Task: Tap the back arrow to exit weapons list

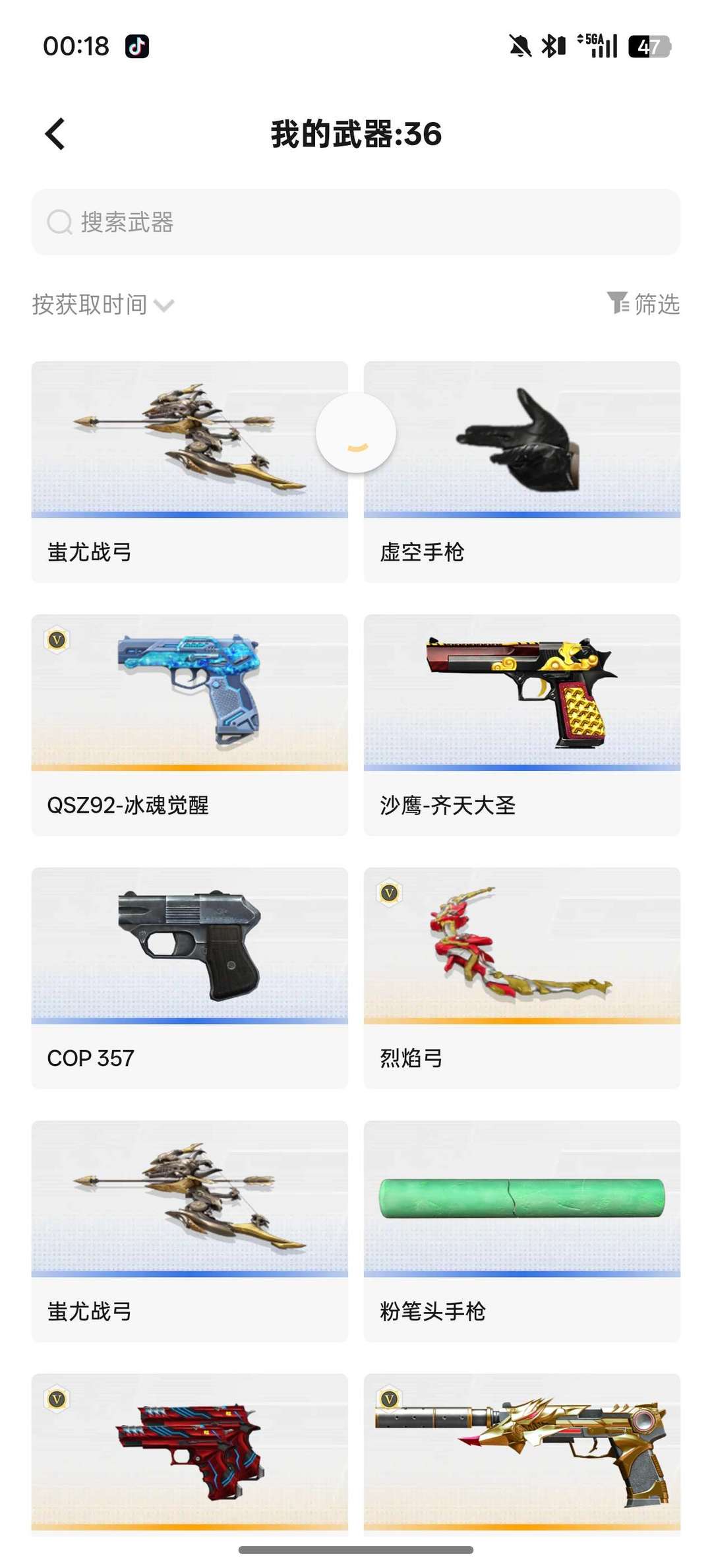Action: click(x=57, y=134)
